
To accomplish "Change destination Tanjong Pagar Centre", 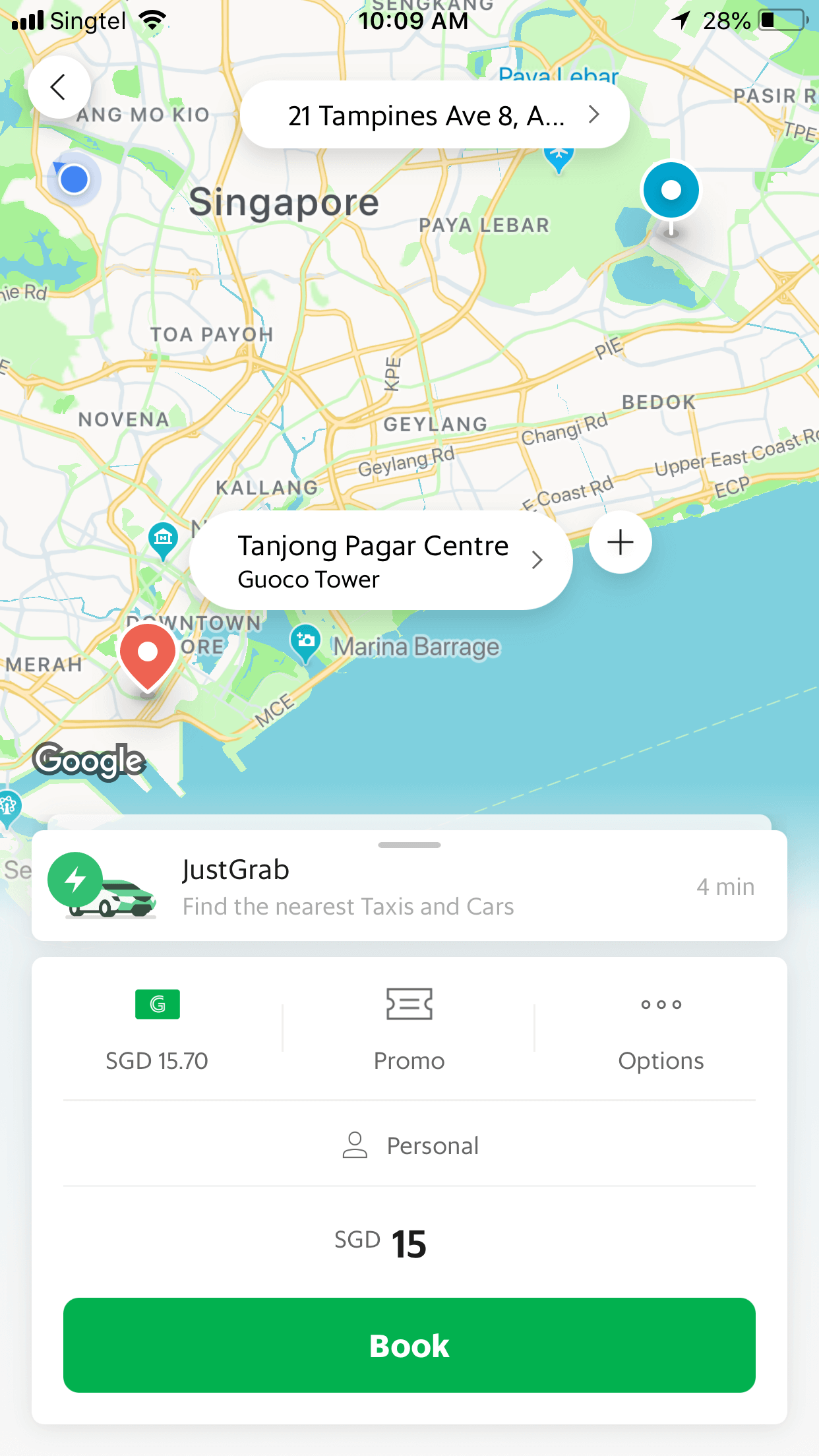I will point(380,561).
